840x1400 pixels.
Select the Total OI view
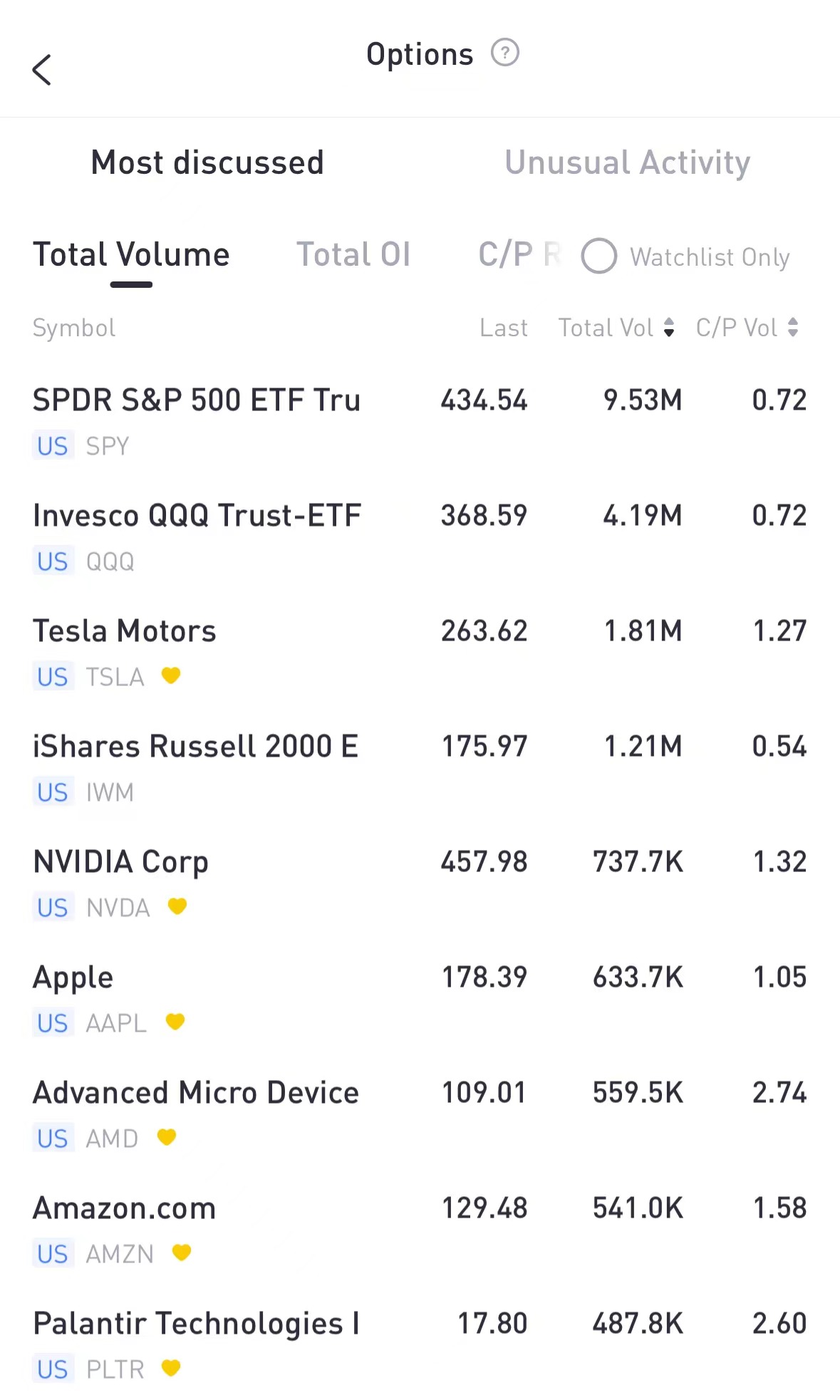(x=354, y=254)
